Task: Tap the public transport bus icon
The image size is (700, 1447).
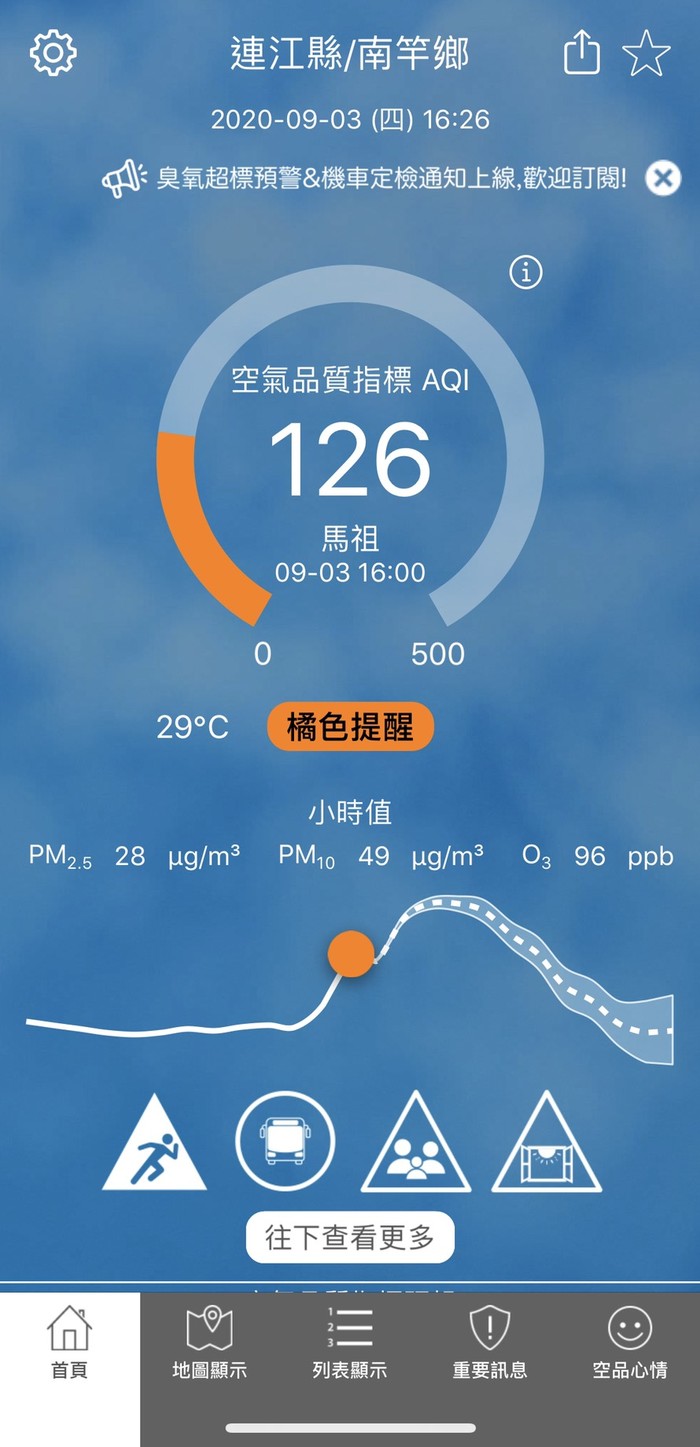Action: [285, 1141]
